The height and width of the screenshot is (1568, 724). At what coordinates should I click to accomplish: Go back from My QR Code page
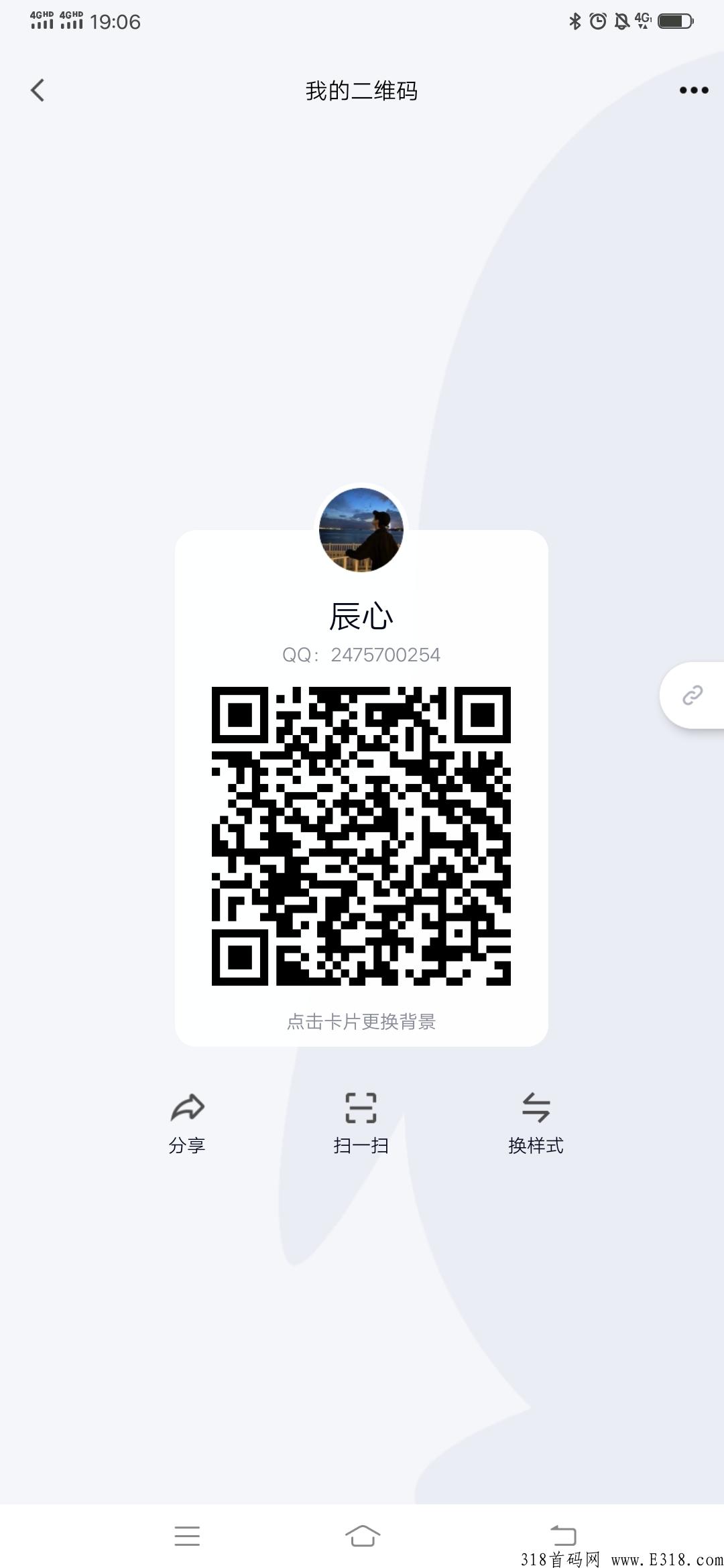(38, 90)
